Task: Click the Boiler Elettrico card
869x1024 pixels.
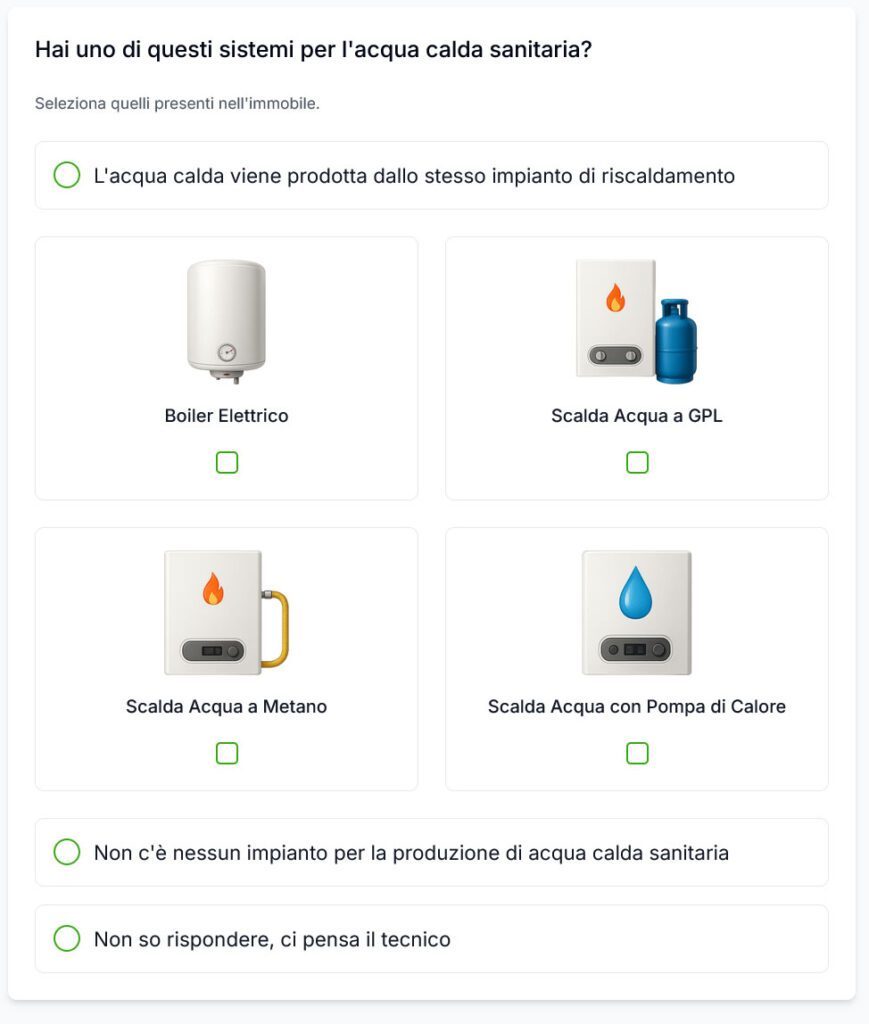Action: 226,367
